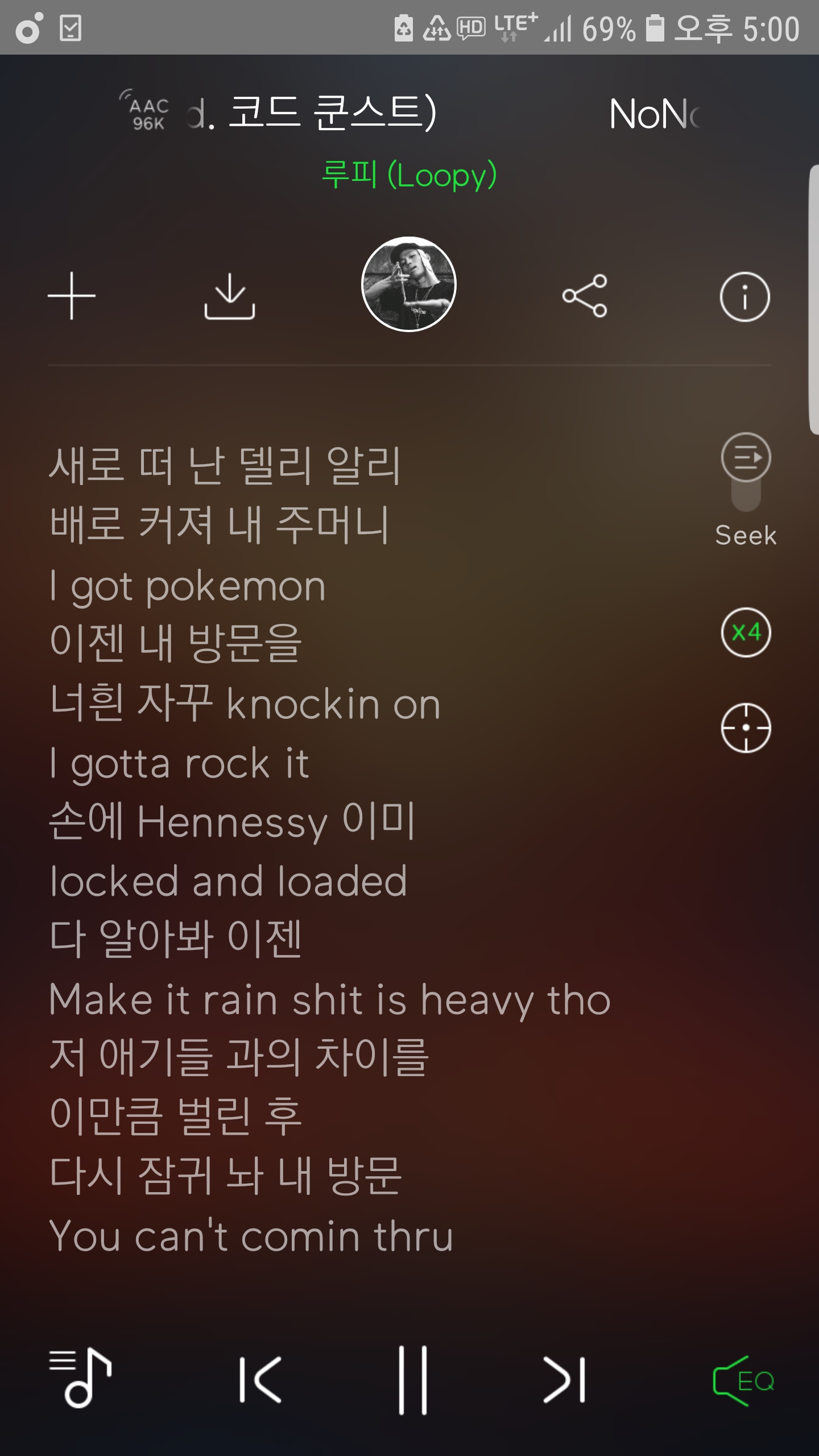
Task: Skip to the previous track
Action: coord(260,1380)
